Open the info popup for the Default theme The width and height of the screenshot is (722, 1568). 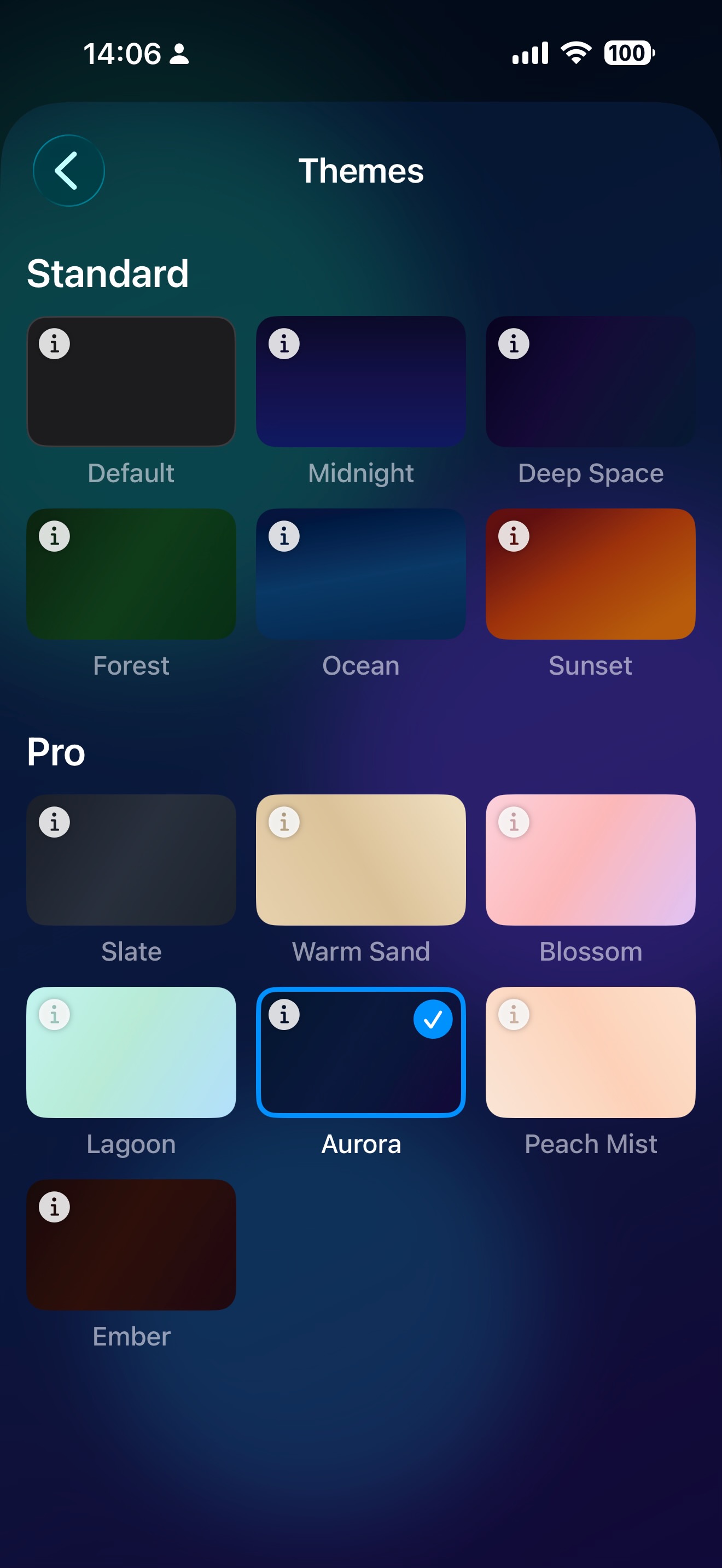55,344
